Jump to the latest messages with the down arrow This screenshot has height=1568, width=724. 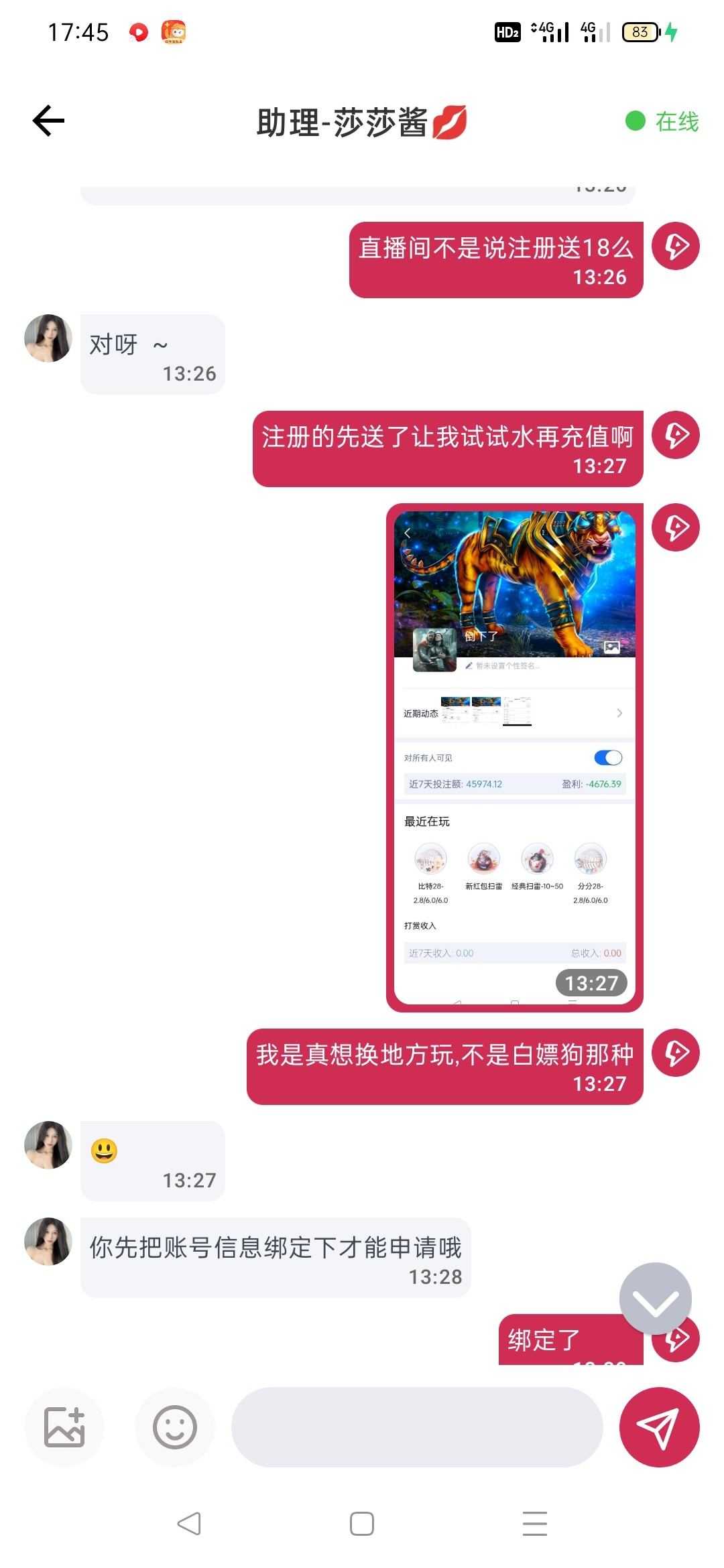coord(655,1299)
